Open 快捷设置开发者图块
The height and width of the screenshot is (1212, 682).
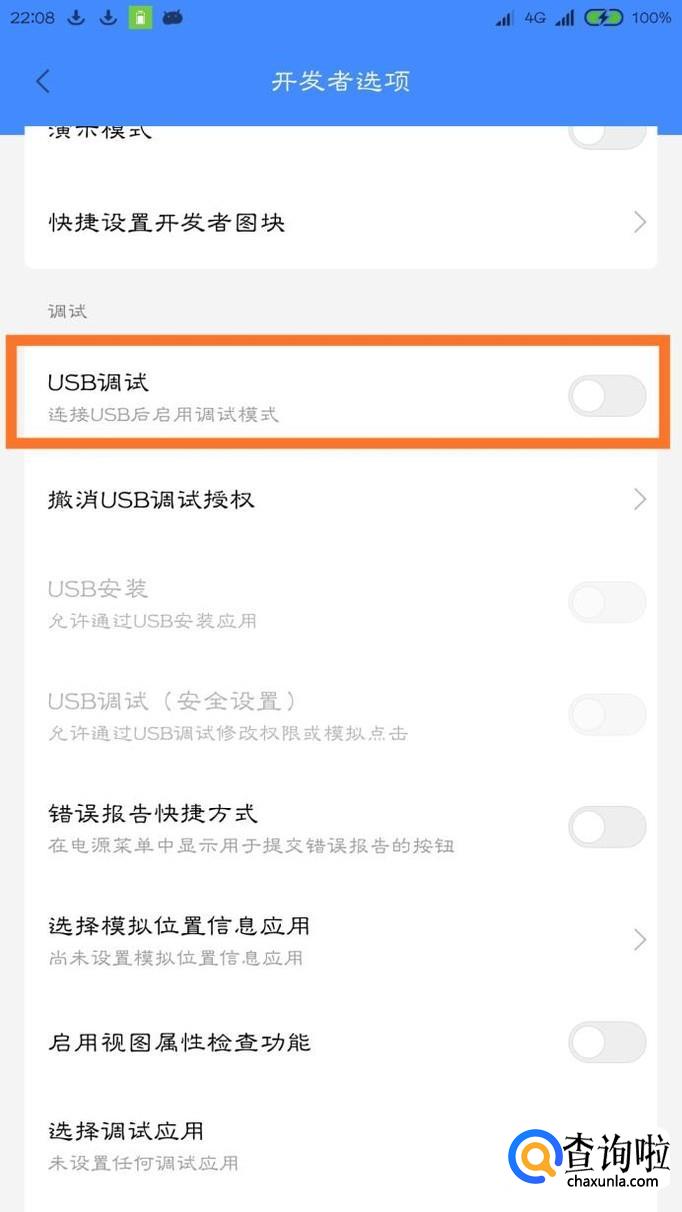(x=340, y=222)
